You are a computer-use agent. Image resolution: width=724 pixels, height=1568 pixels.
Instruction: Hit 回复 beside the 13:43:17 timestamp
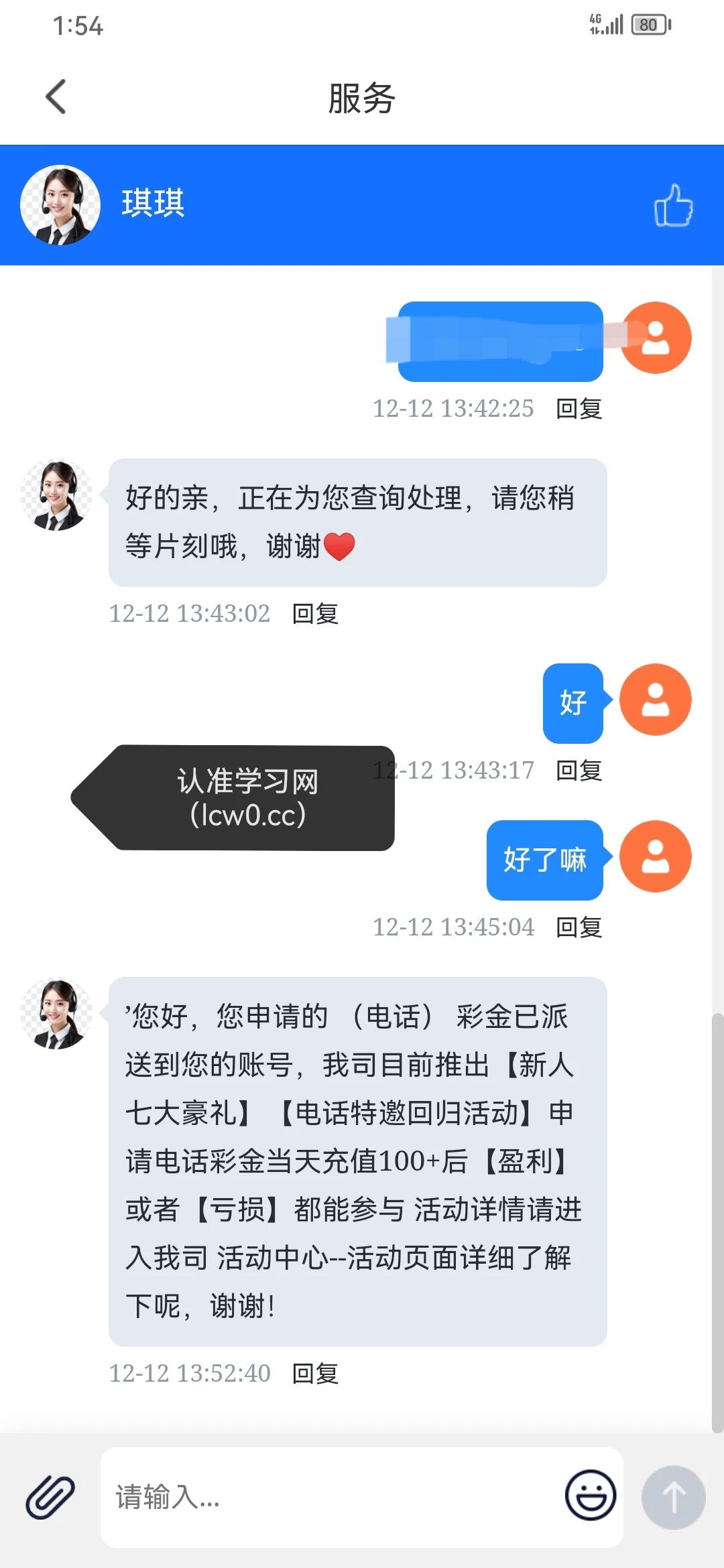point(579,771)
